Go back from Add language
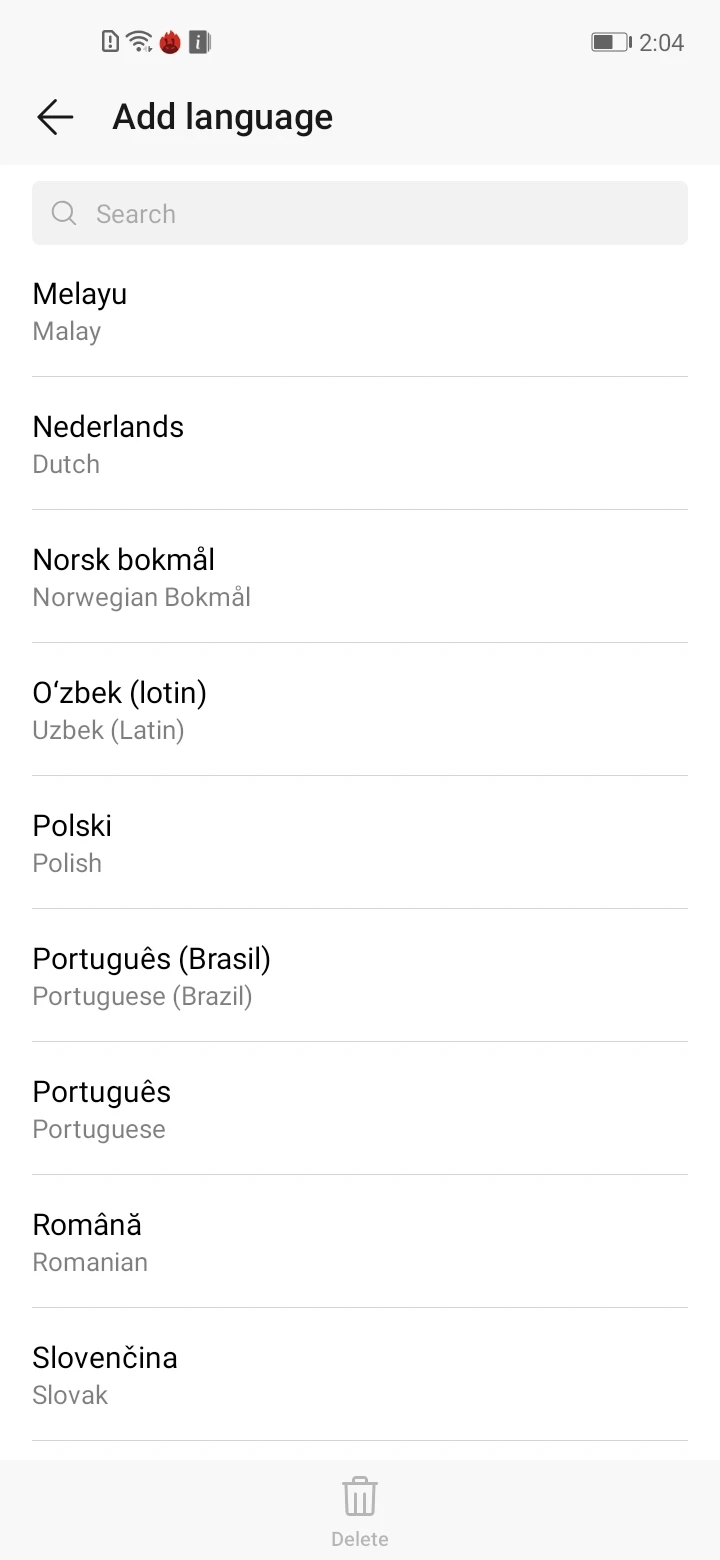Viewport: 720px width, 1560px height. [55, 117]
